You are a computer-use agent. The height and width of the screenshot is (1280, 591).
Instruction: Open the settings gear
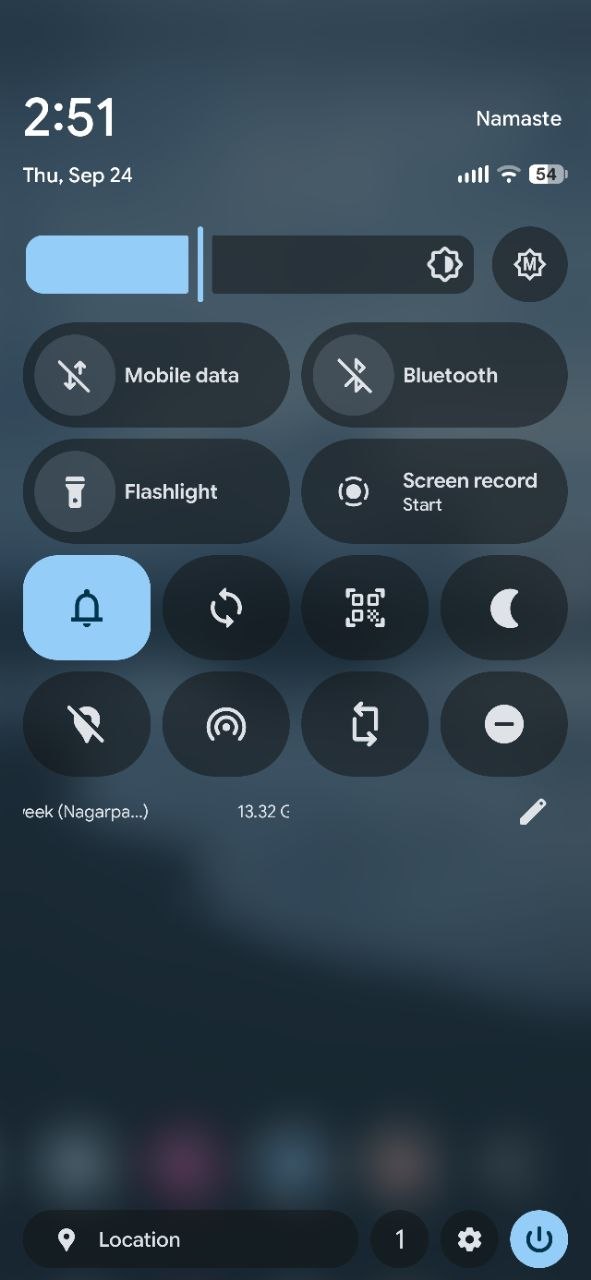469,1239
